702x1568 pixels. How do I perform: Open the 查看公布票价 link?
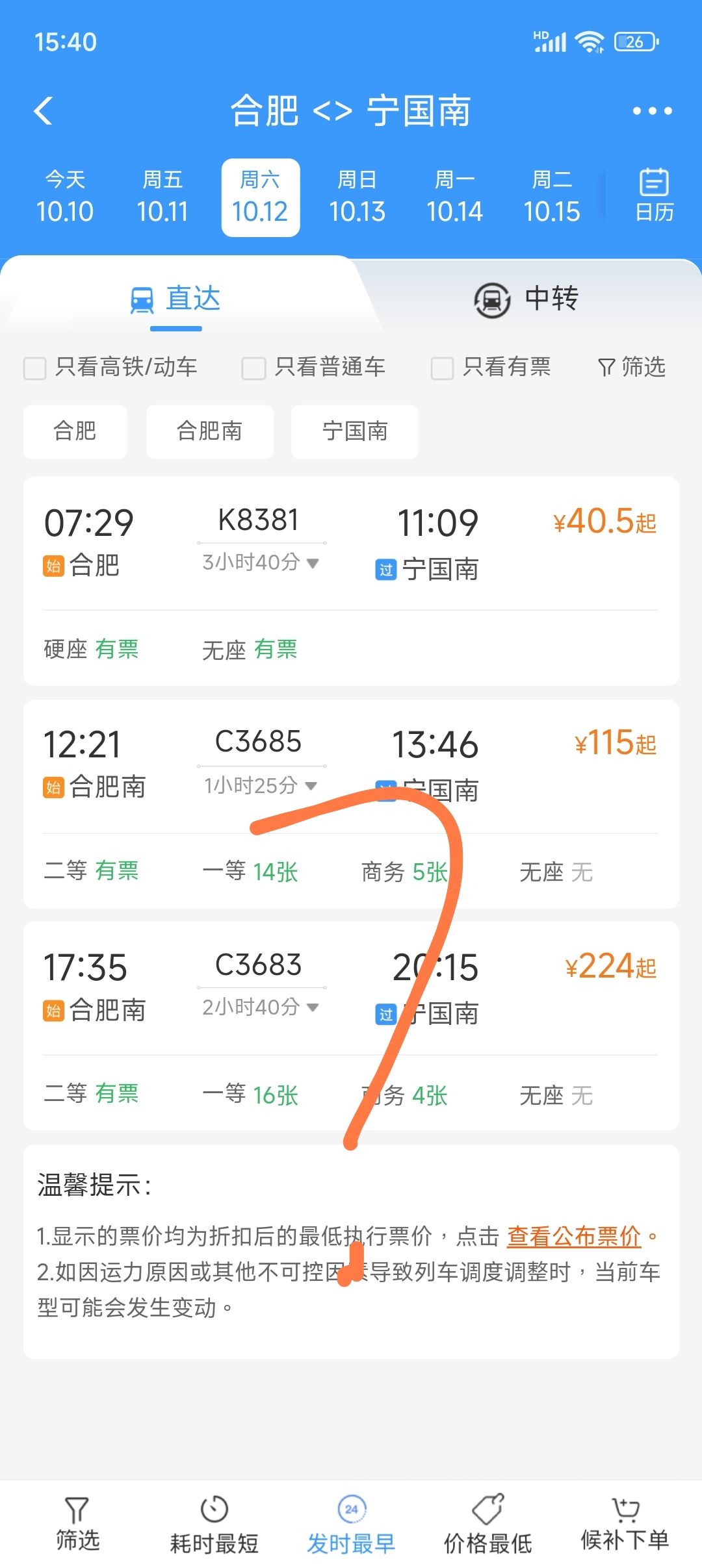point(573,1237)
